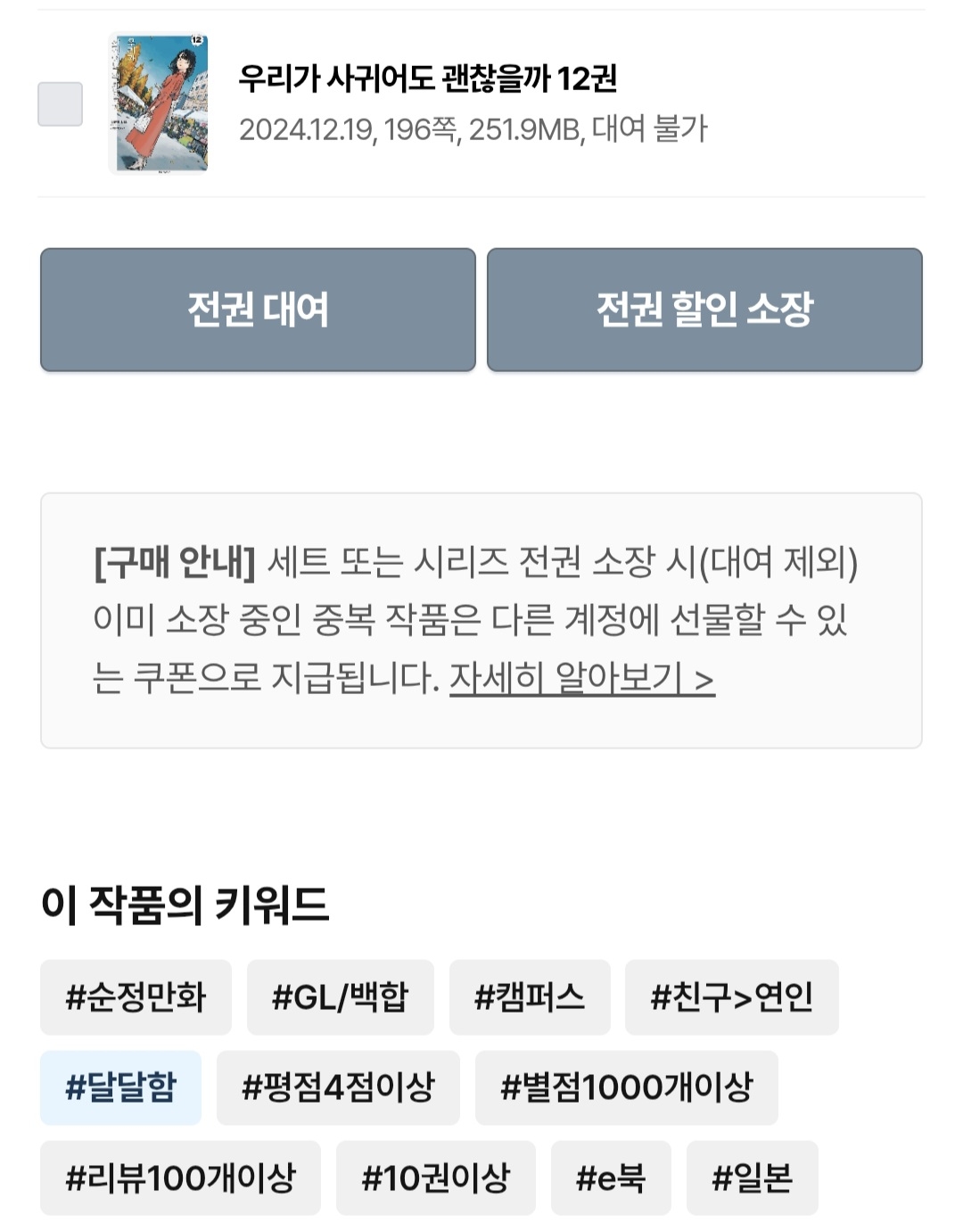Open the #리뷰100개이상 keyword
Viewport: 963px width, 1232px height.
[180, 1178]
